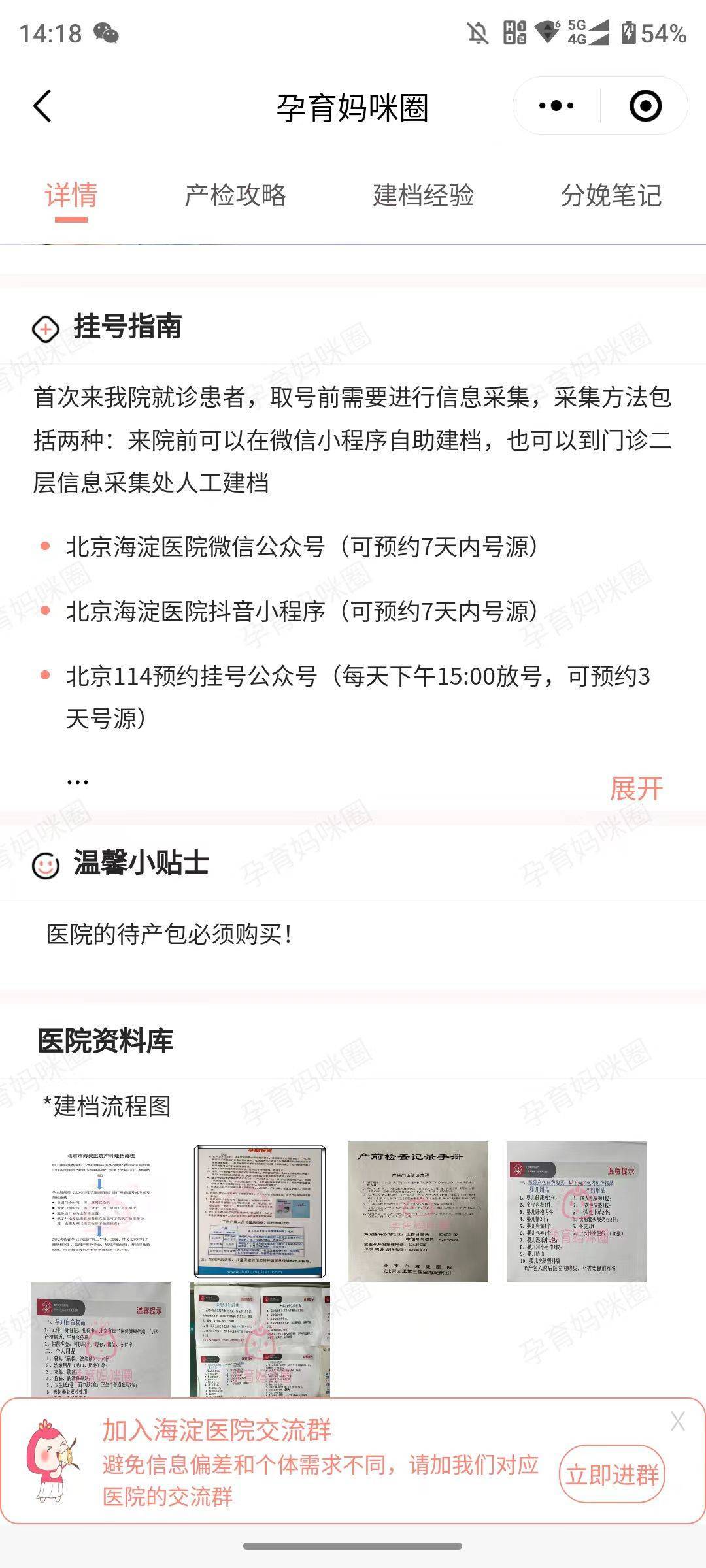This screenshot has width=706, height=1568.
Task: Select the 详情 tab
Action: [x=71, y=195]
